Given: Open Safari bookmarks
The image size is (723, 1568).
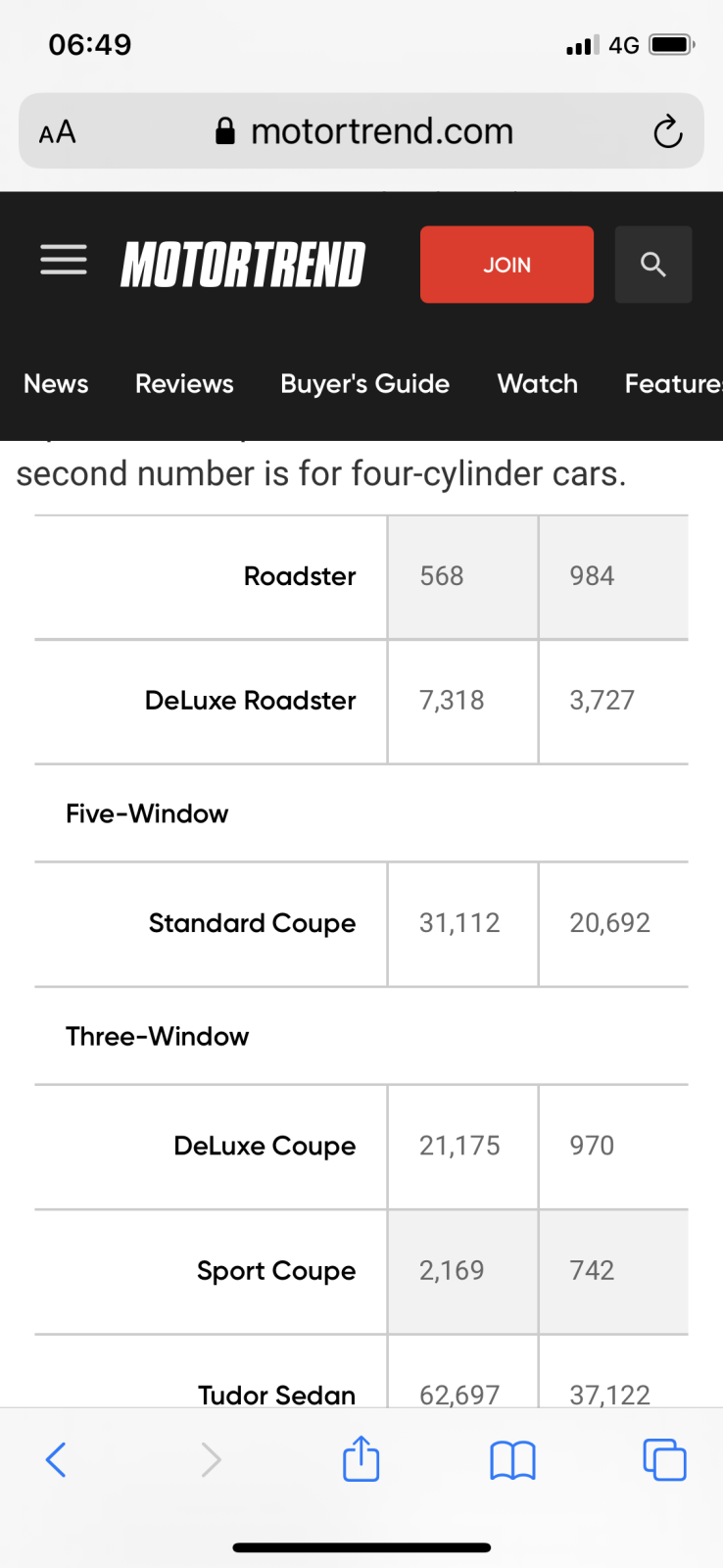Looking at the screenshot, I should tap(512, 1460).
